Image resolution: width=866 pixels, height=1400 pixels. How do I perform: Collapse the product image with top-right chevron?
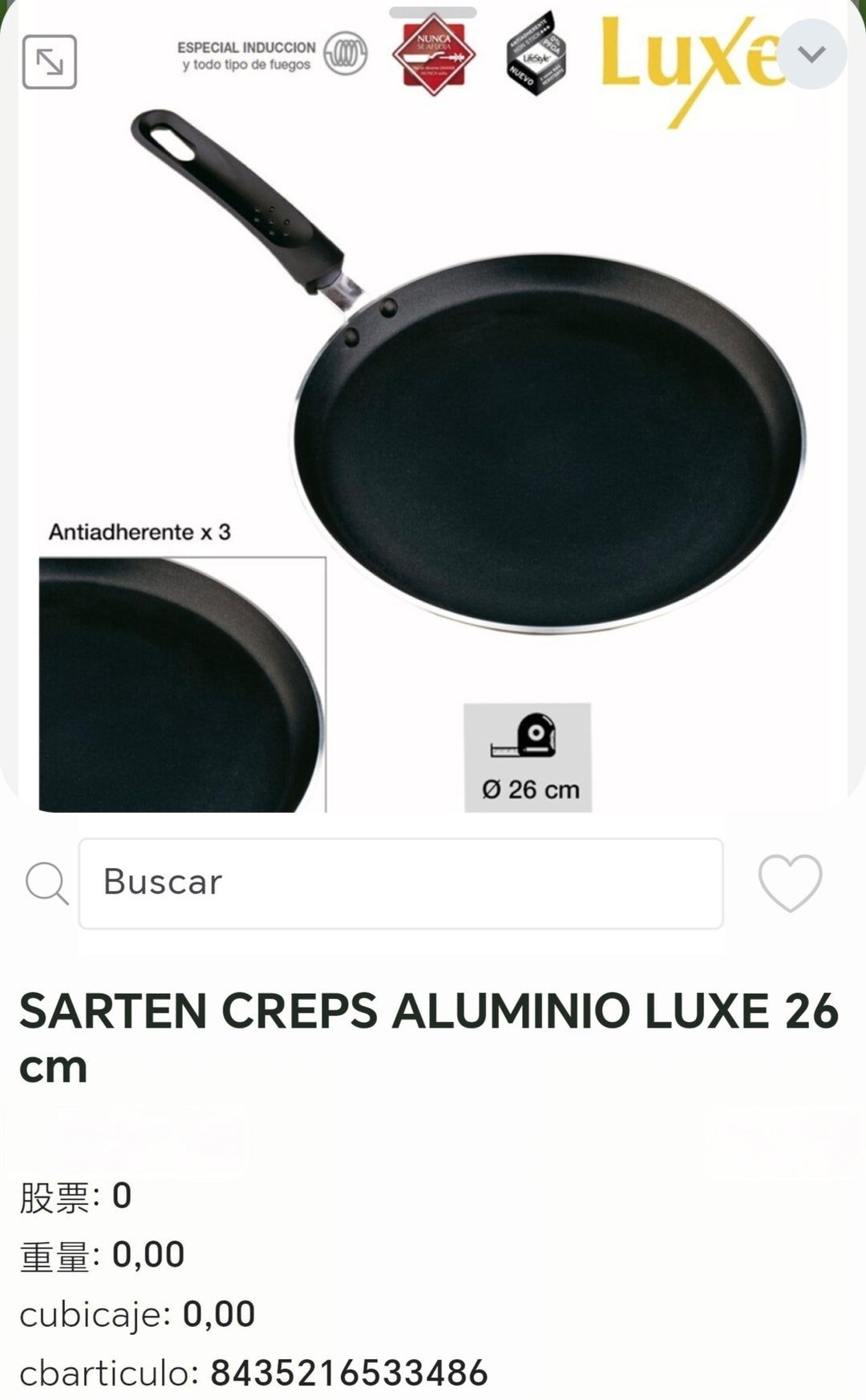812,53
